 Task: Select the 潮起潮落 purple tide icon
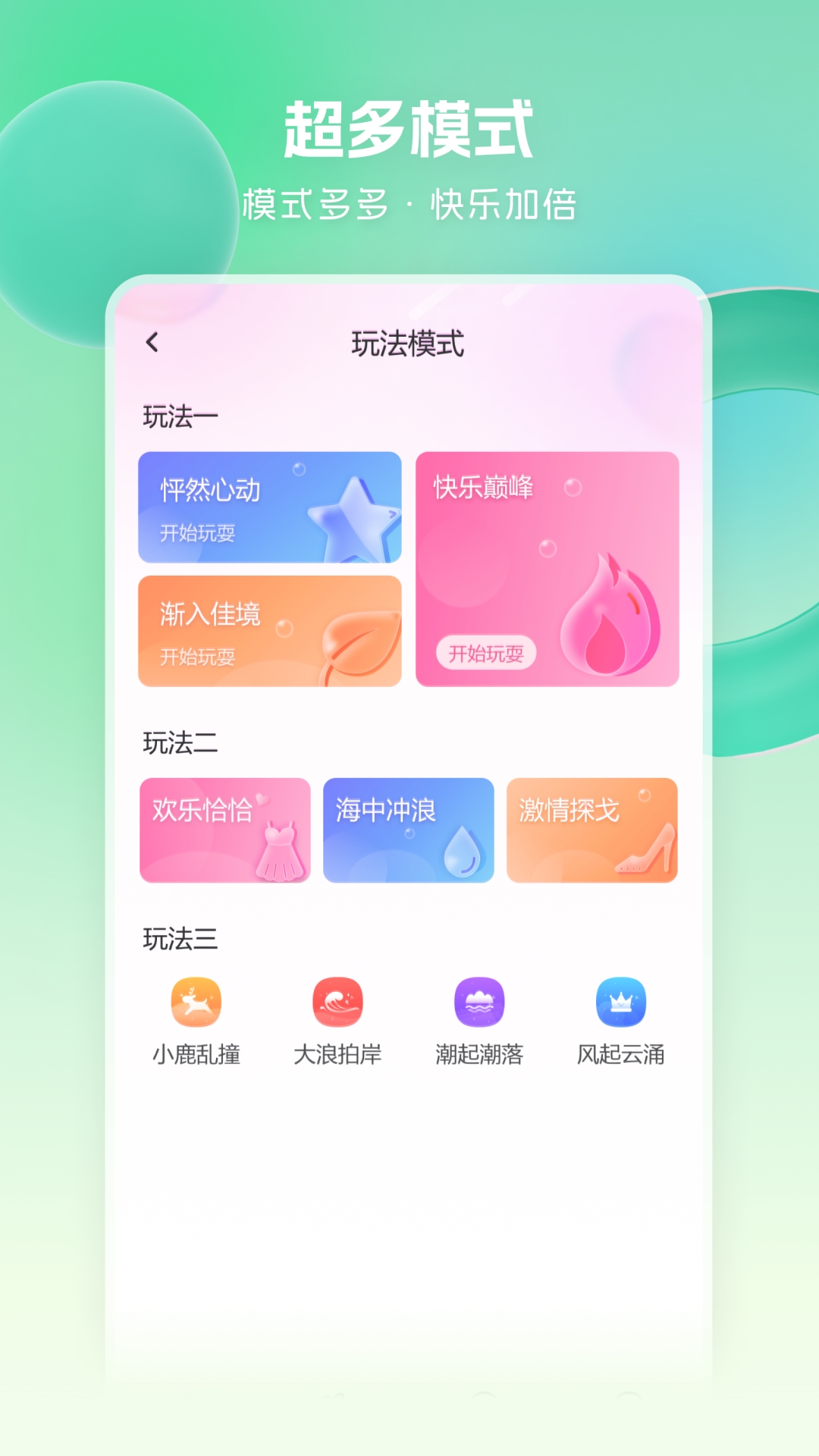pos(479,1002)
